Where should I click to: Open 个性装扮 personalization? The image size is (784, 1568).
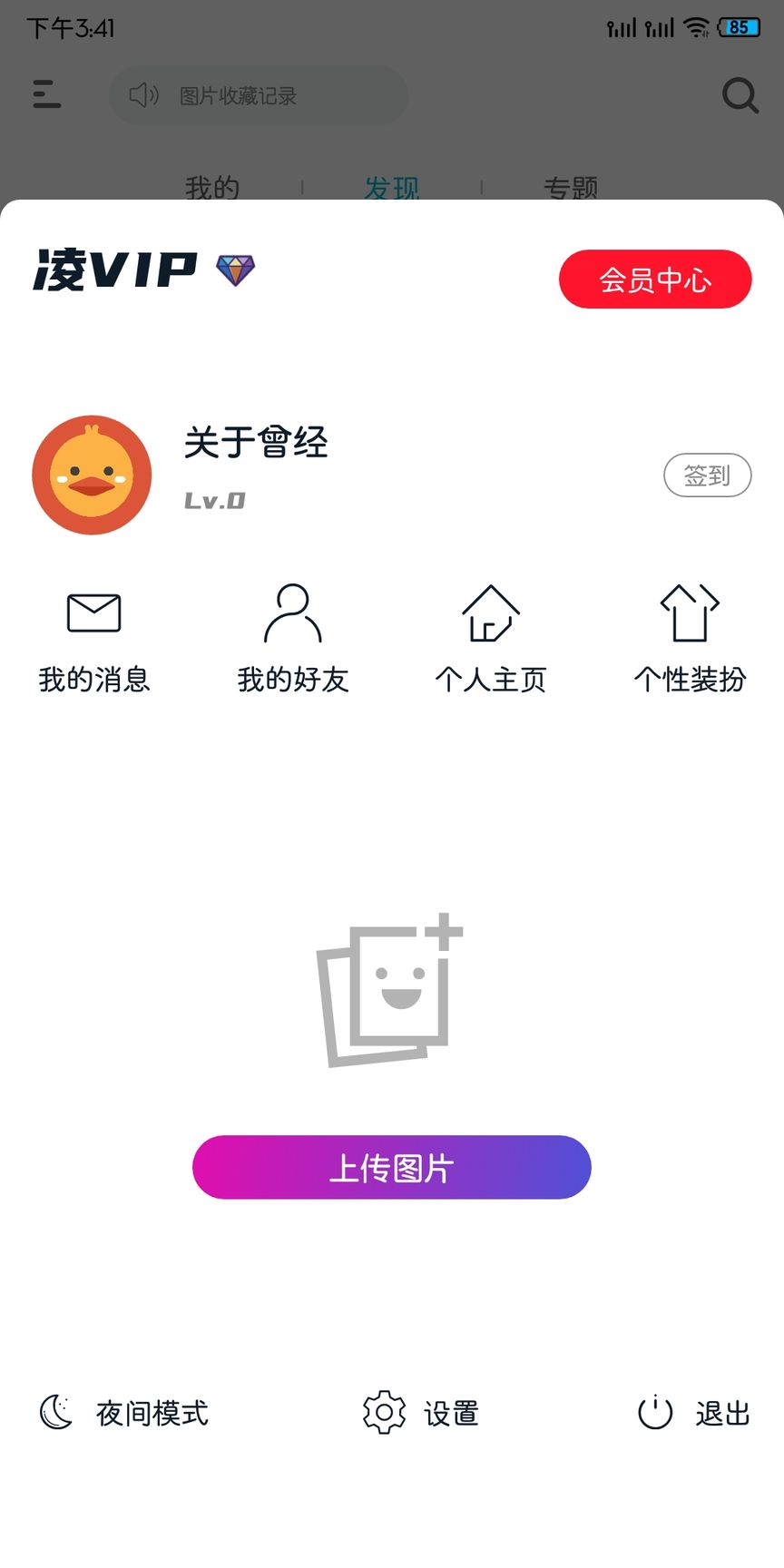coord(690,639)
